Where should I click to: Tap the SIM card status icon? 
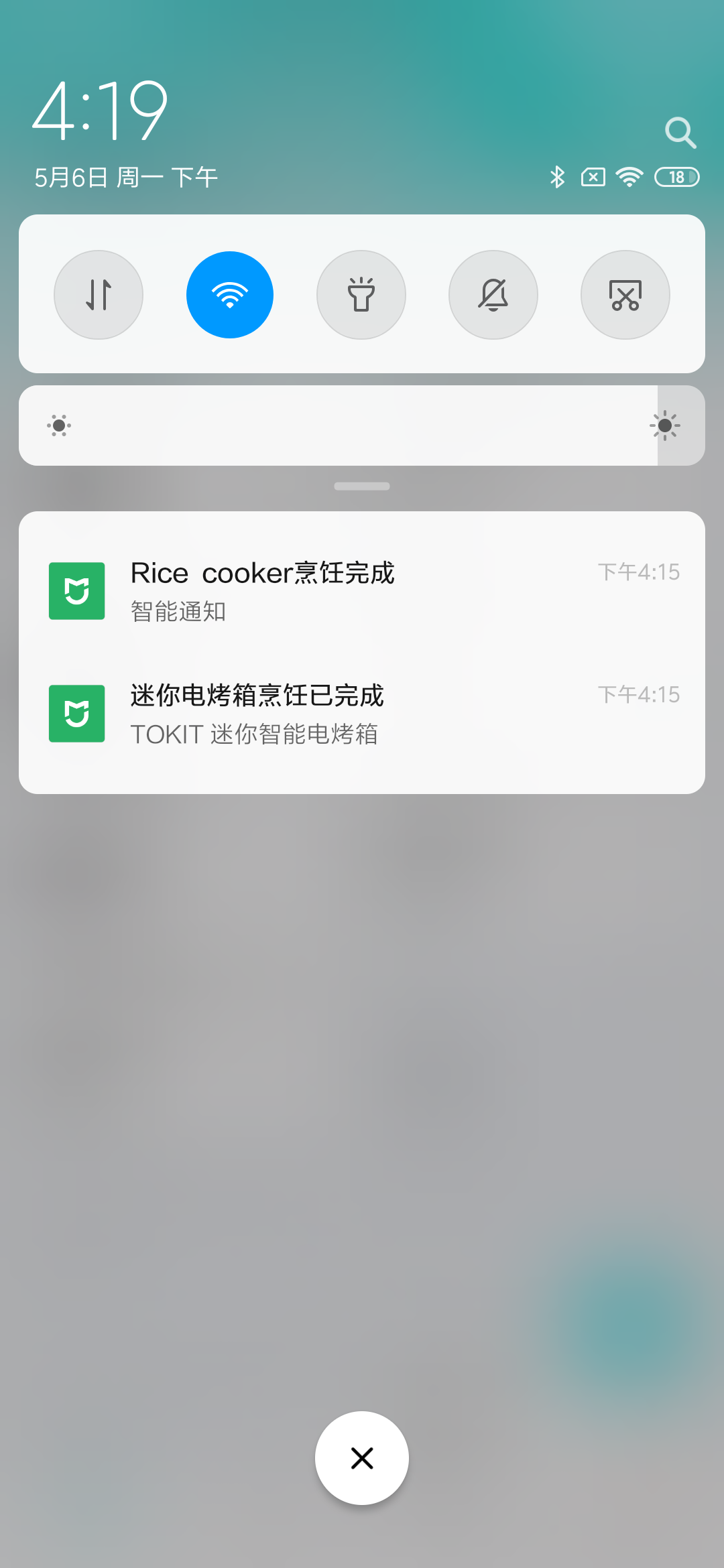(x=593, y=177)
